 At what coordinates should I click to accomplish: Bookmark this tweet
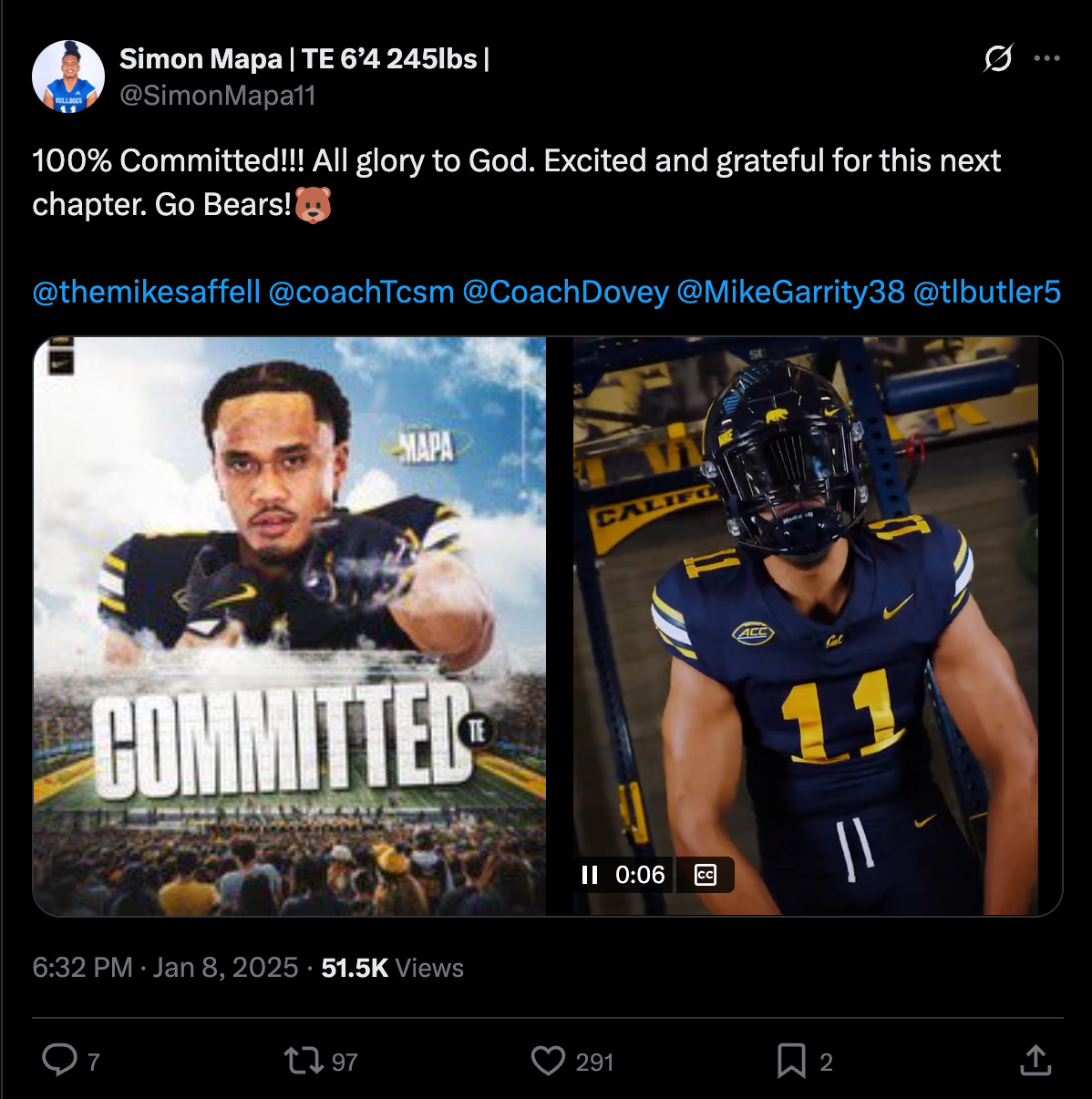790,1061
